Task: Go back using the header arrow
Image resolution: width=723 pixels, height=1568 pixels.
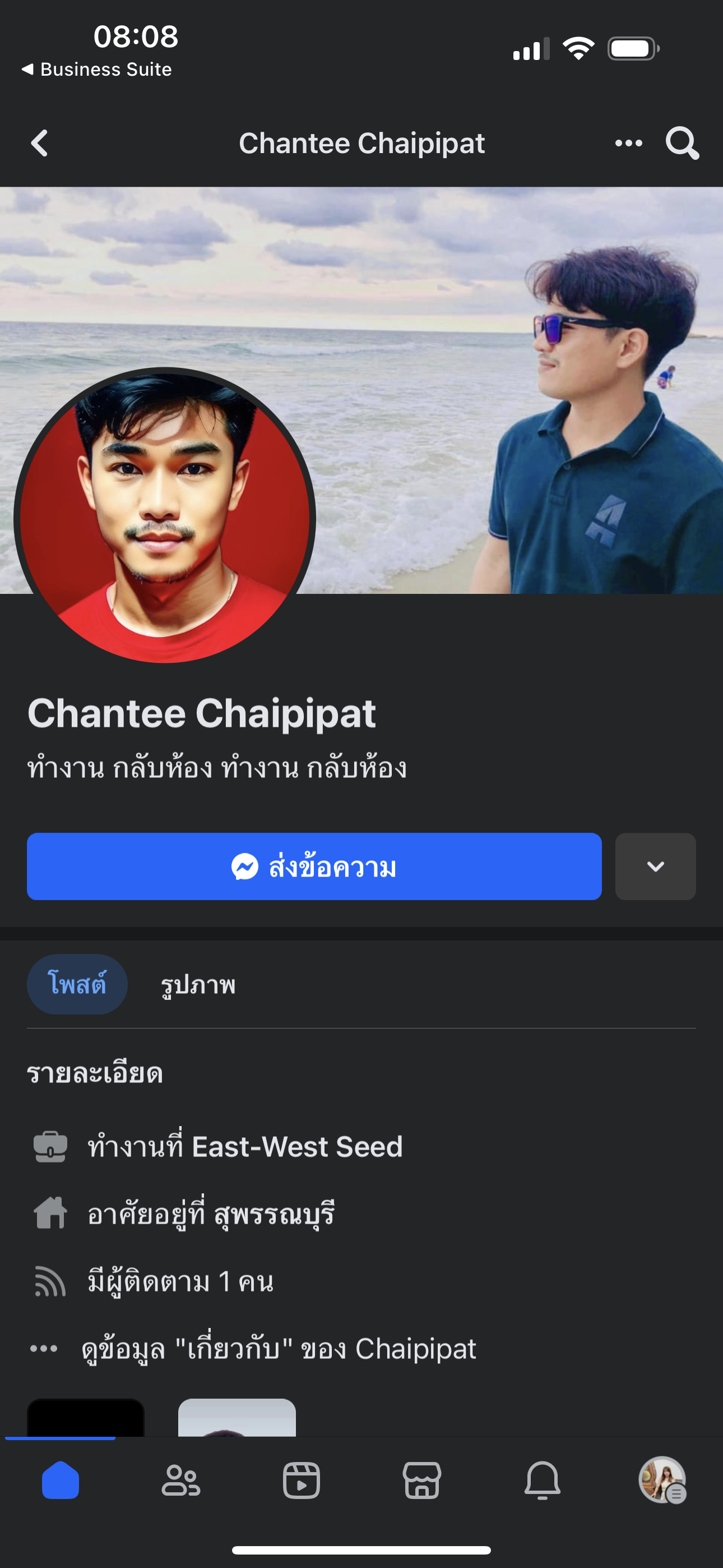Action: tap(40, 144)
